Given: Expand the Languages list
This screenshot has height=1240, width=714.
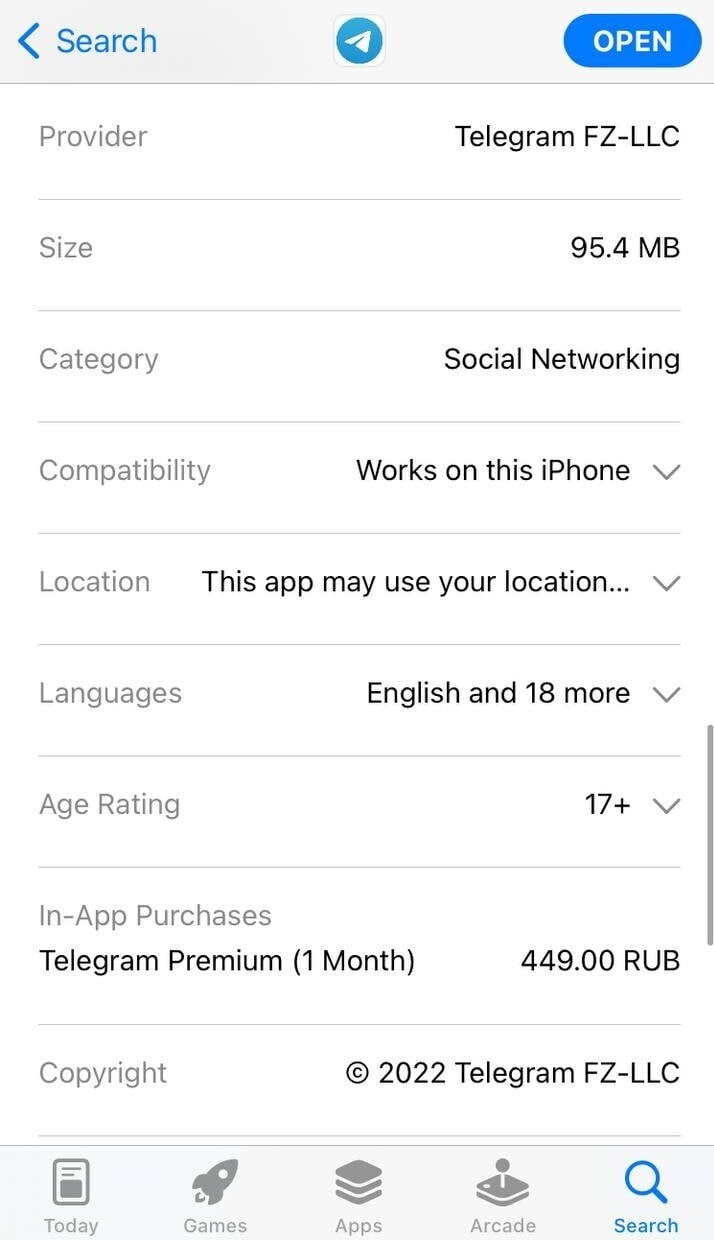Looking at the screenshot, I should click(x=666, y=694).
